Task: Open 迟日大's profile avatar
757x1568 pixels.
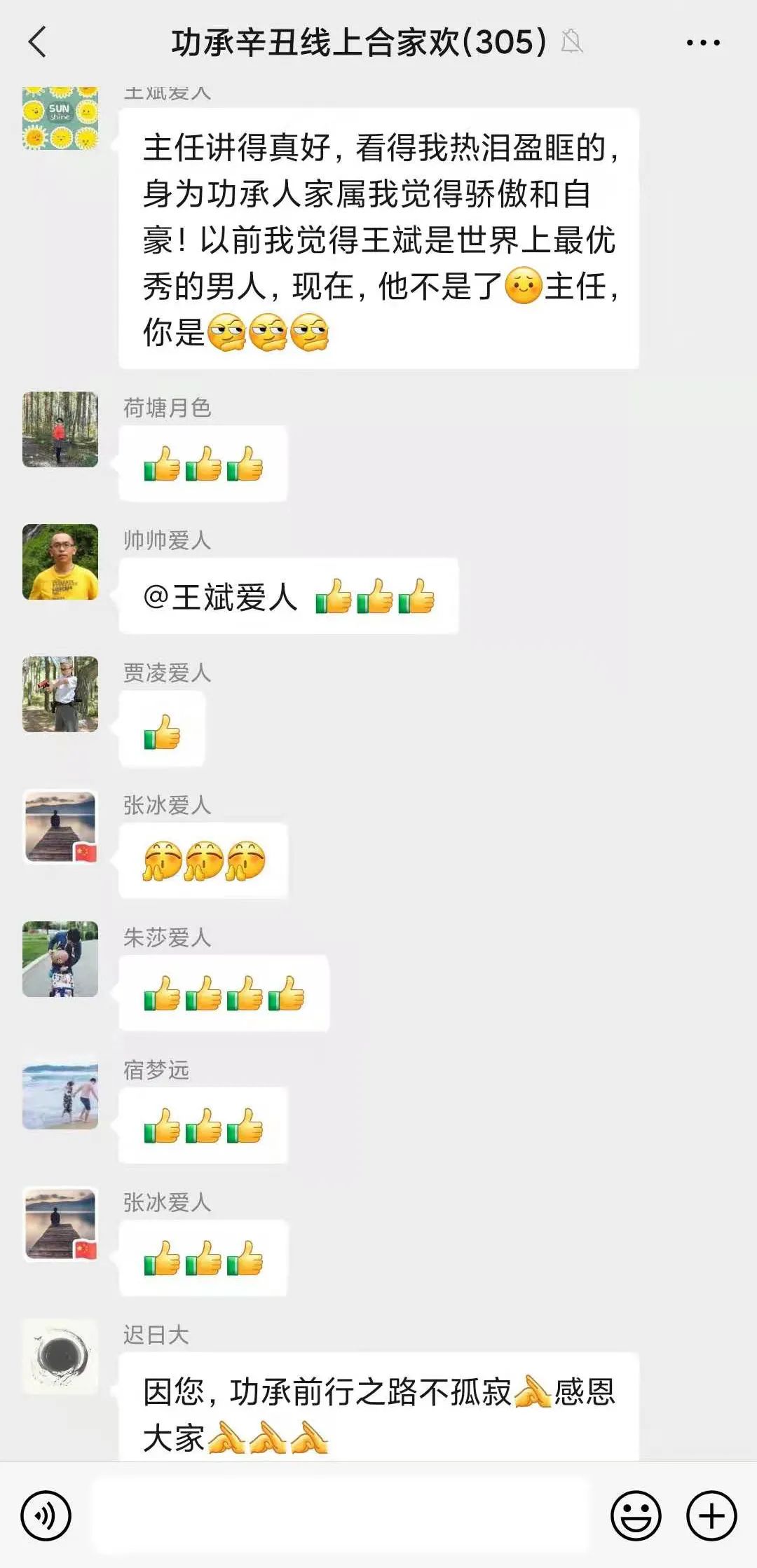Action: tap(60, 1356)
